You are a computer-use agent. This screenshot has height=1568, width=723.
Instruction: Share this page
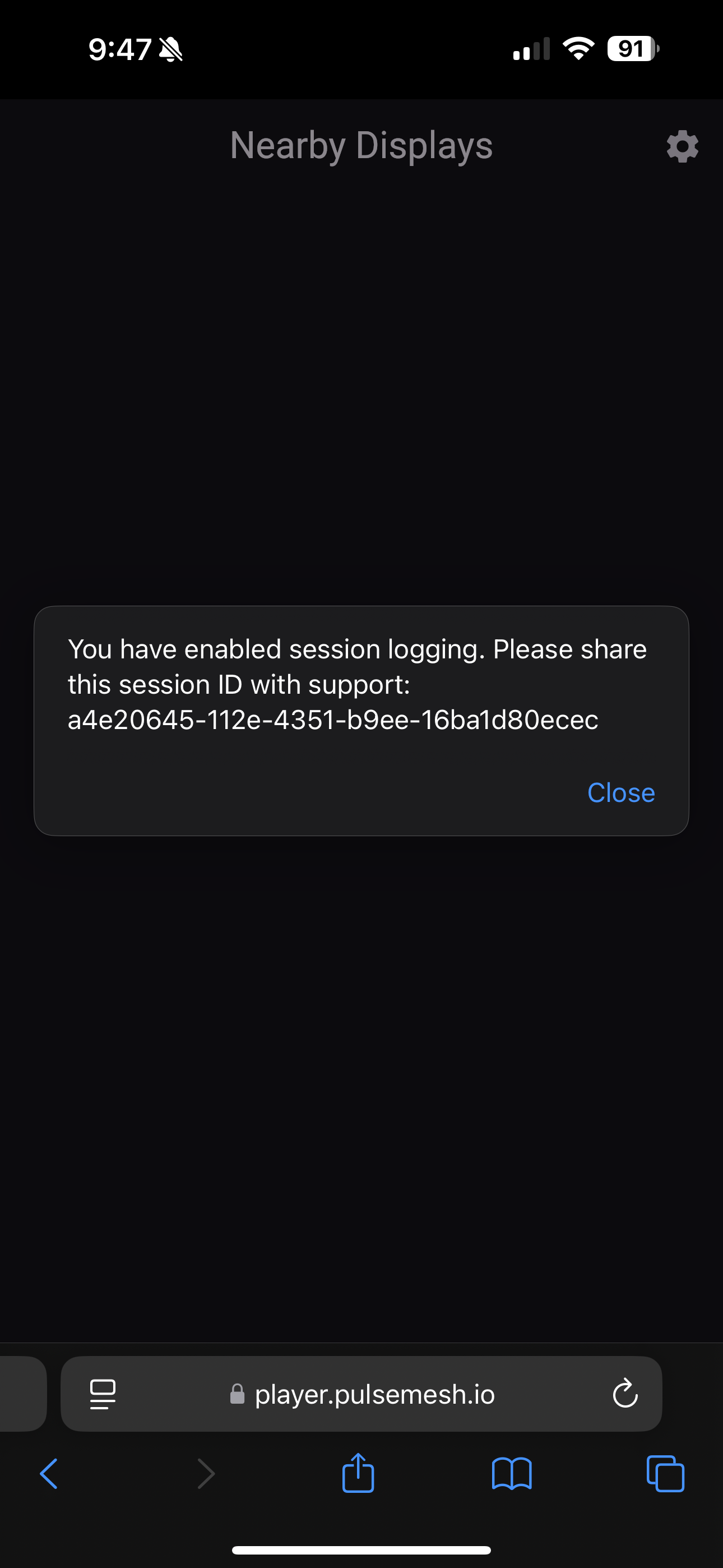point(358,1473)
